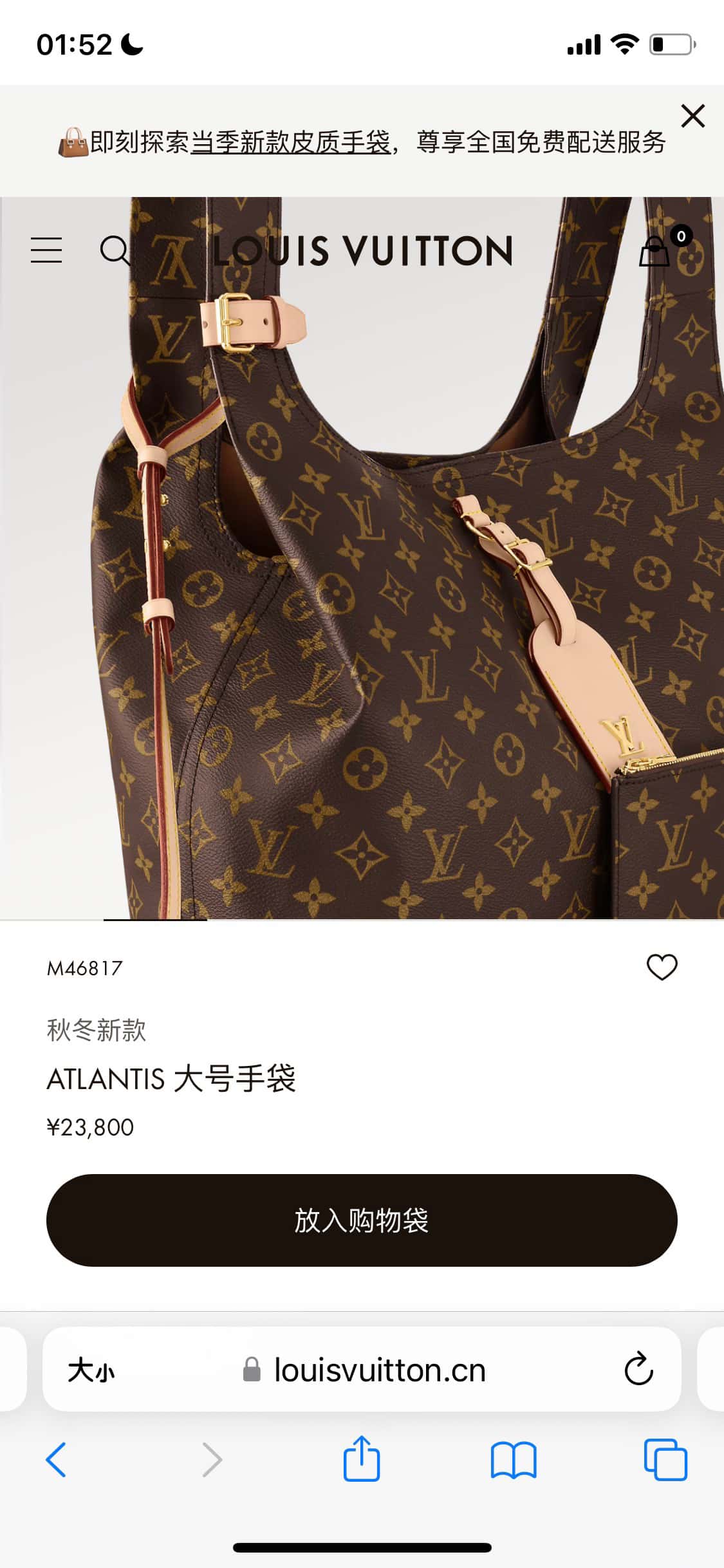Share this product page
724x1568 pixels.
click(x=362, y=1459)
